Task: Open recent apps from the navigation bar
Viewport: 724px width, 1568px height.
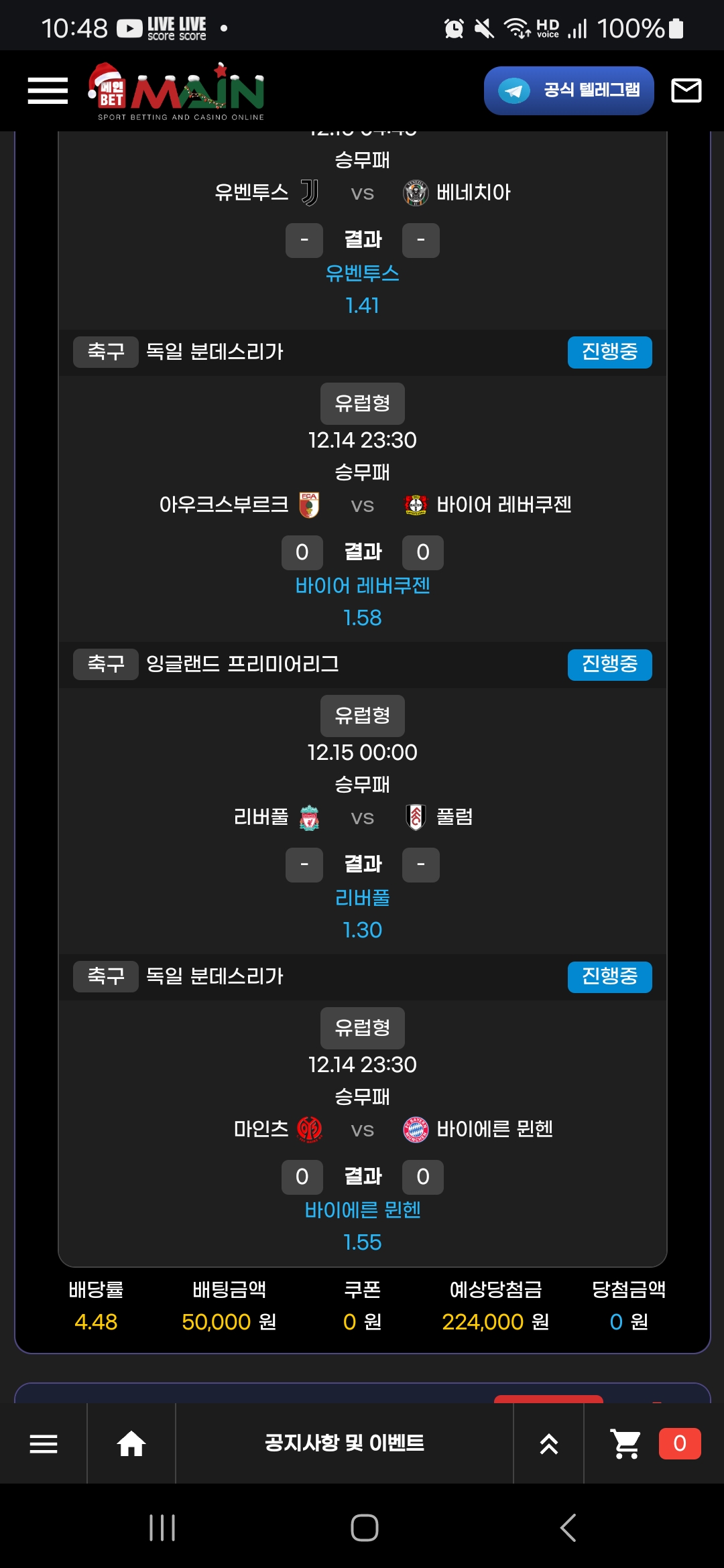Action: (x=162, y=1528)
